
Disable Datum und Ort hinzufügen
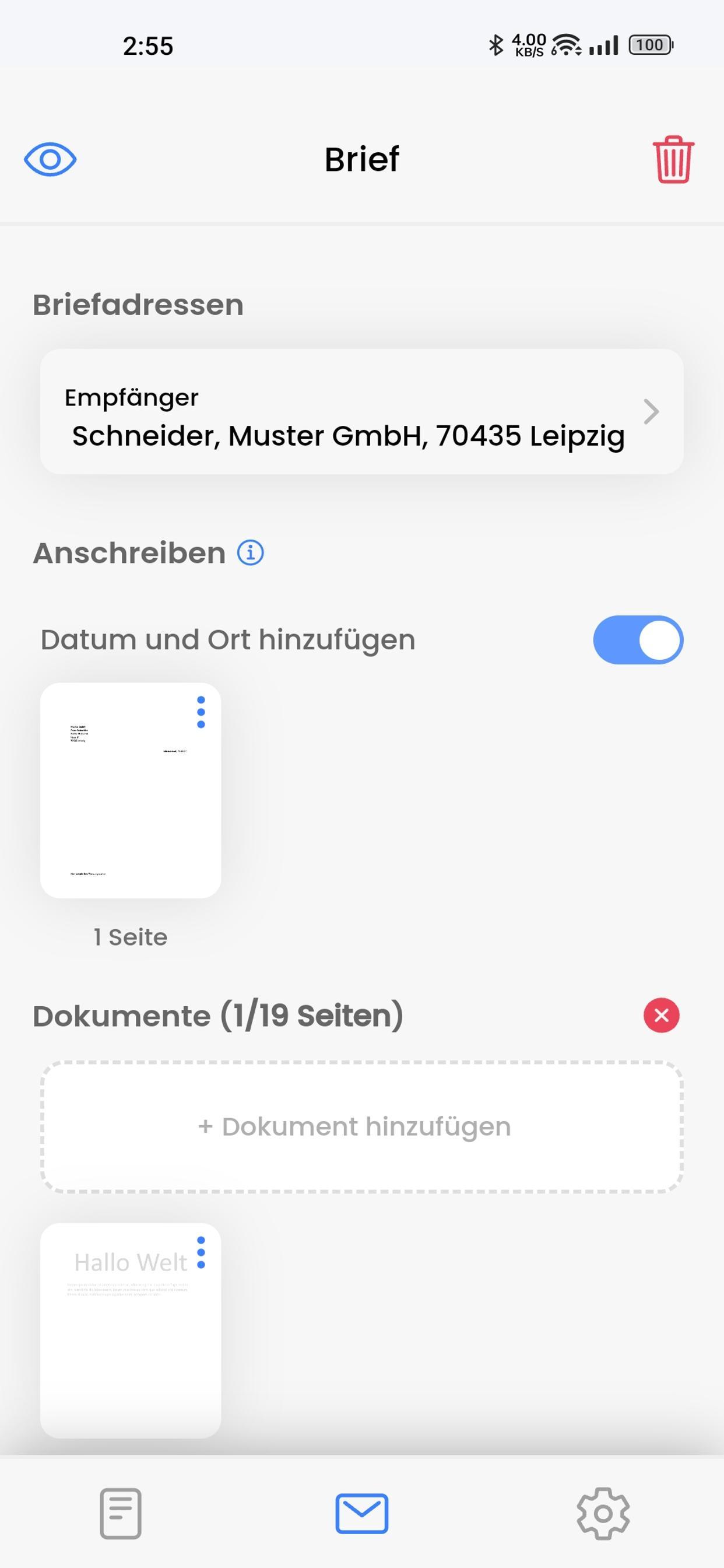[638, 640]
